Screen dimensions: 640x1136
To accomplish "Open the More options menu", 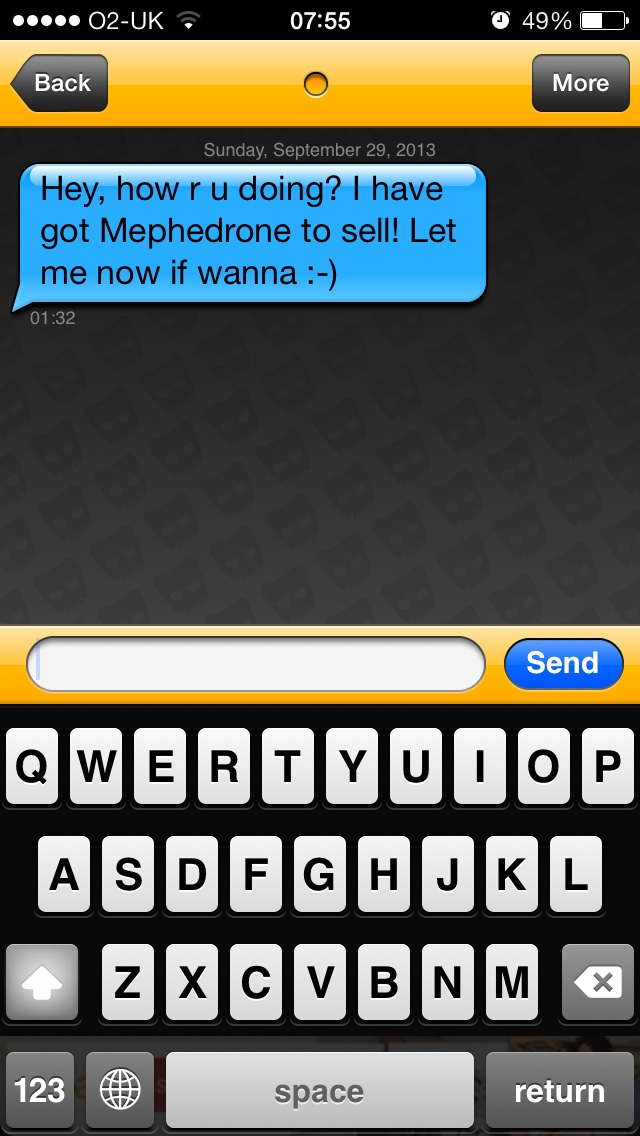I will pyautogui.click(x=580, y=83).
